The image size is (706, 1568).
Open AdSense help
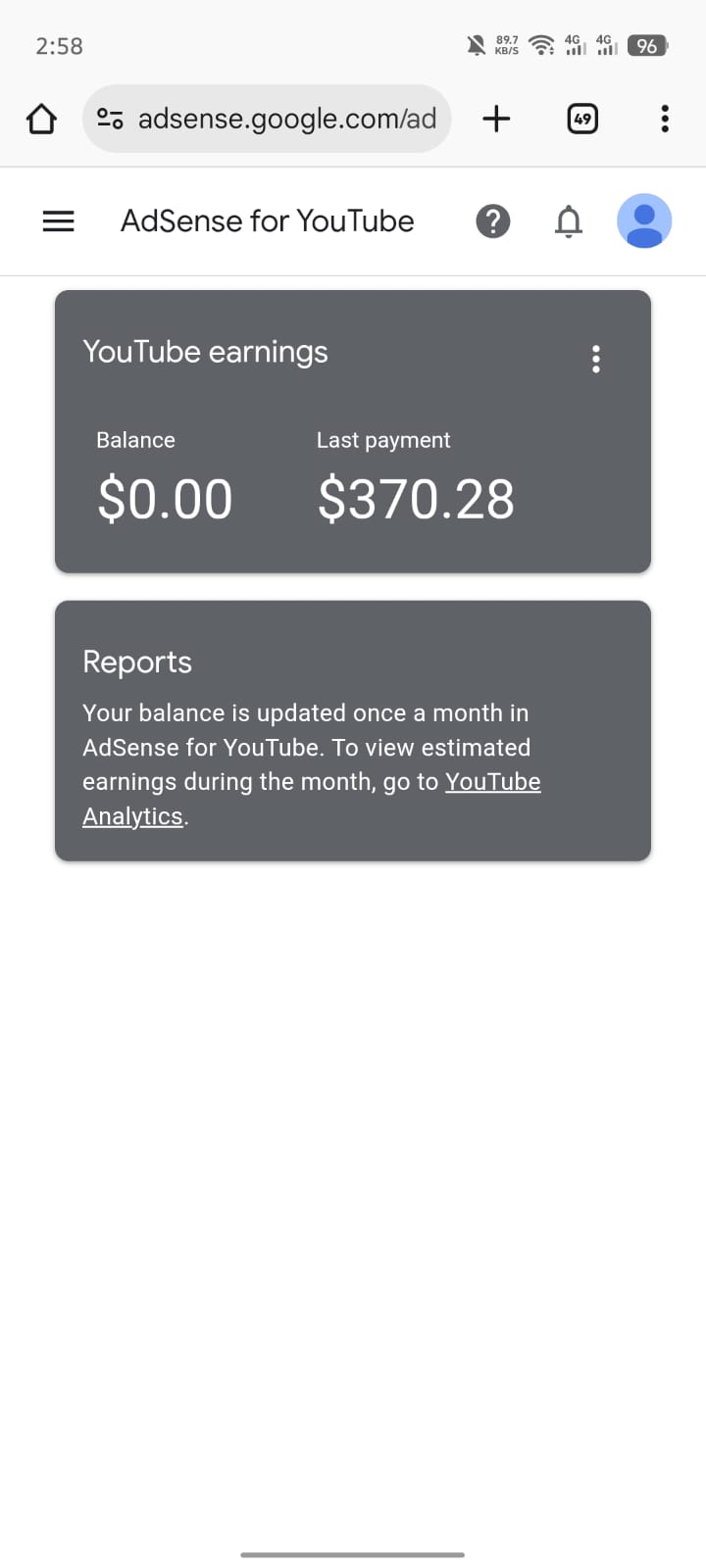(x=493, y=220)
